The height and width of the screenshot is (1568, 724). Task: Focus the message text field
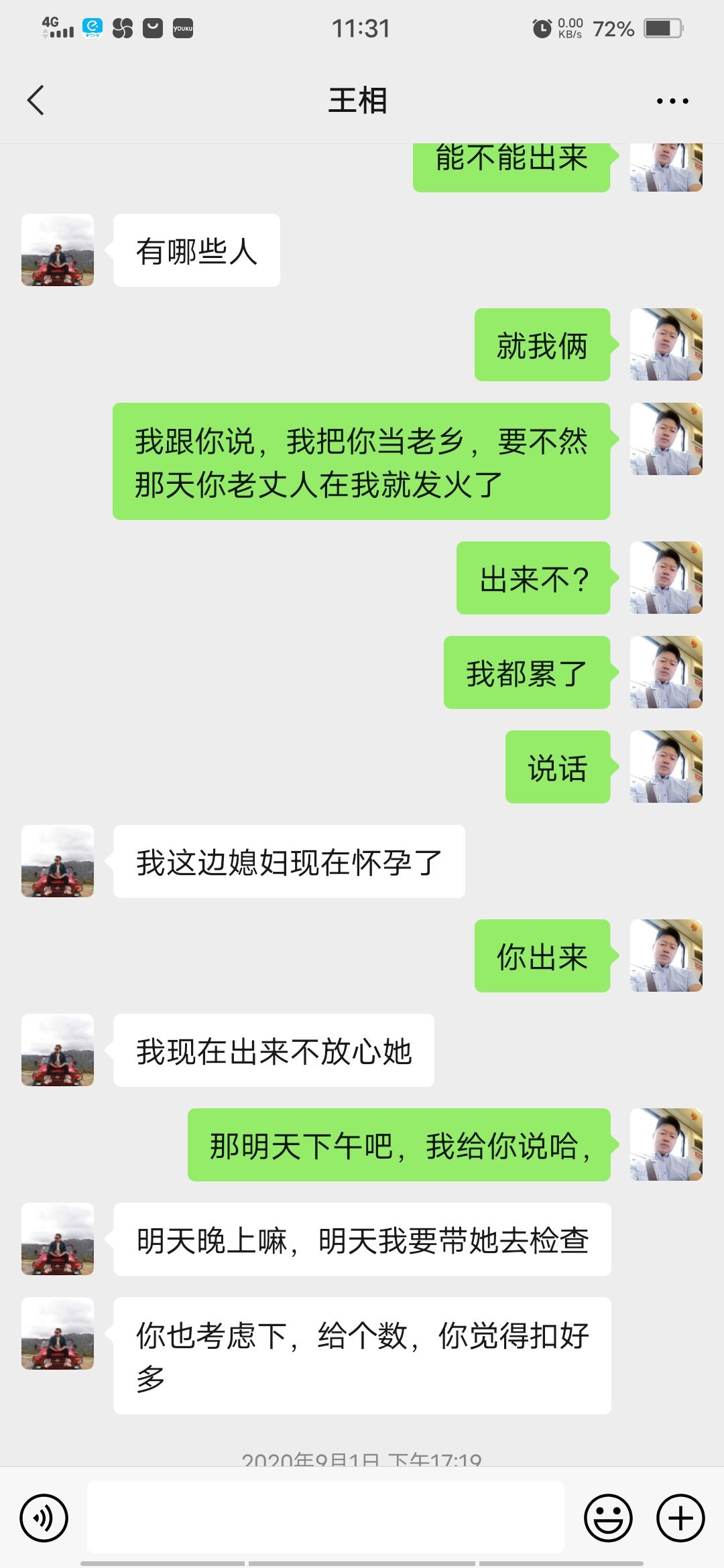tap(326, 1517)
